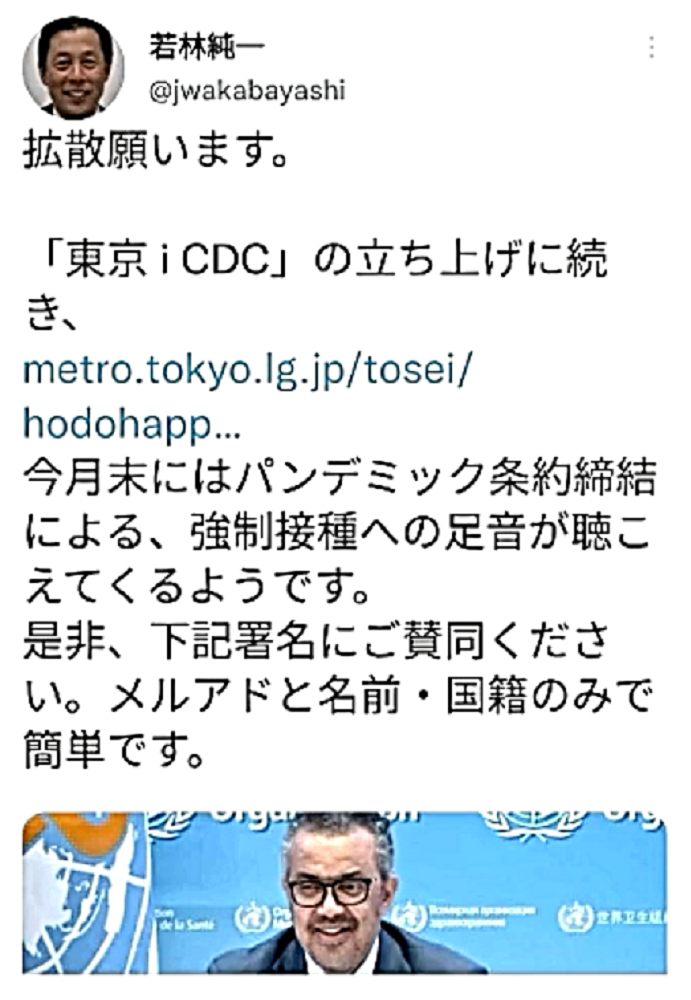Open the tweet's overflow menu
The image size is (691, 1000).
pos(652,47)
